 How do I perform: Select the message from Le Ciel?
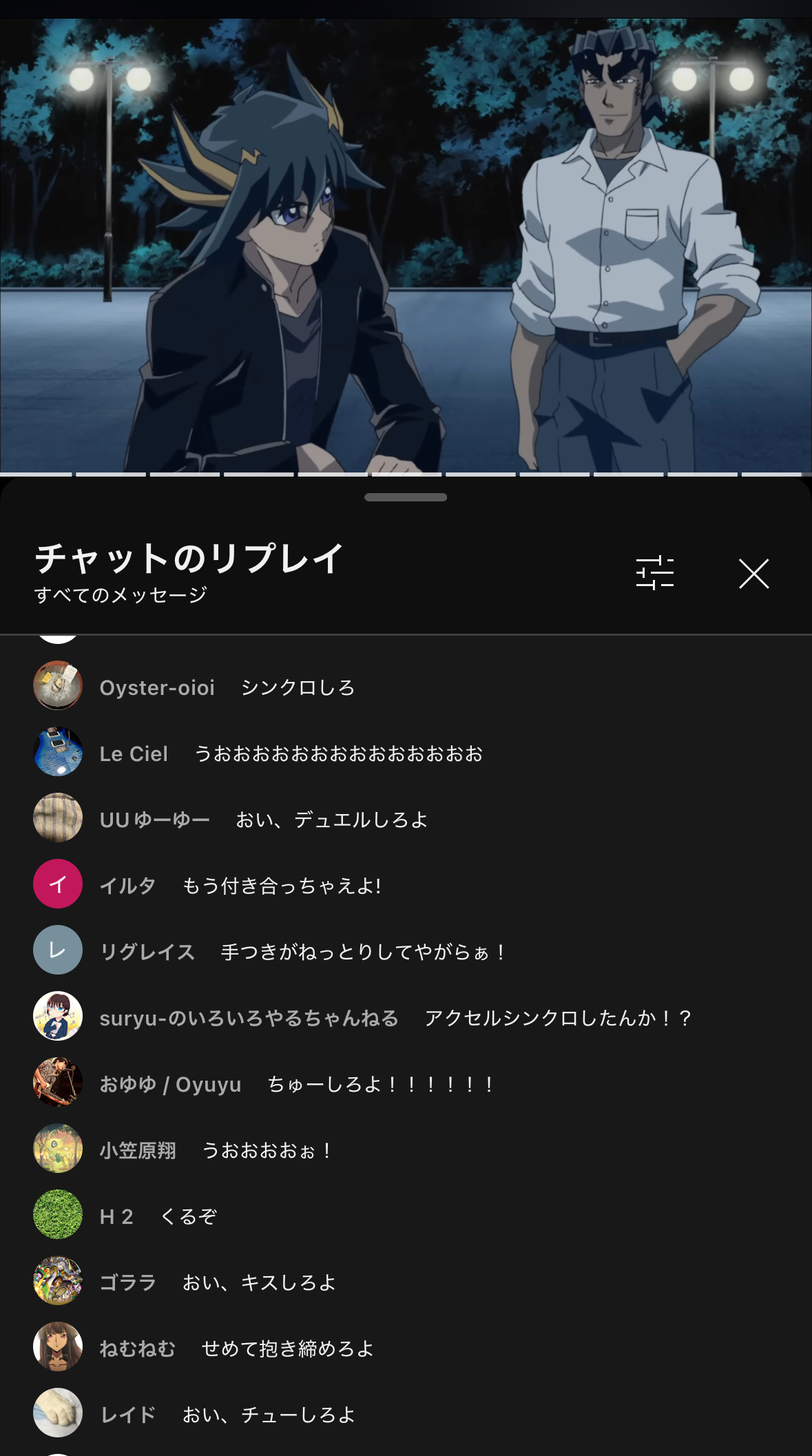pos(406,753)
